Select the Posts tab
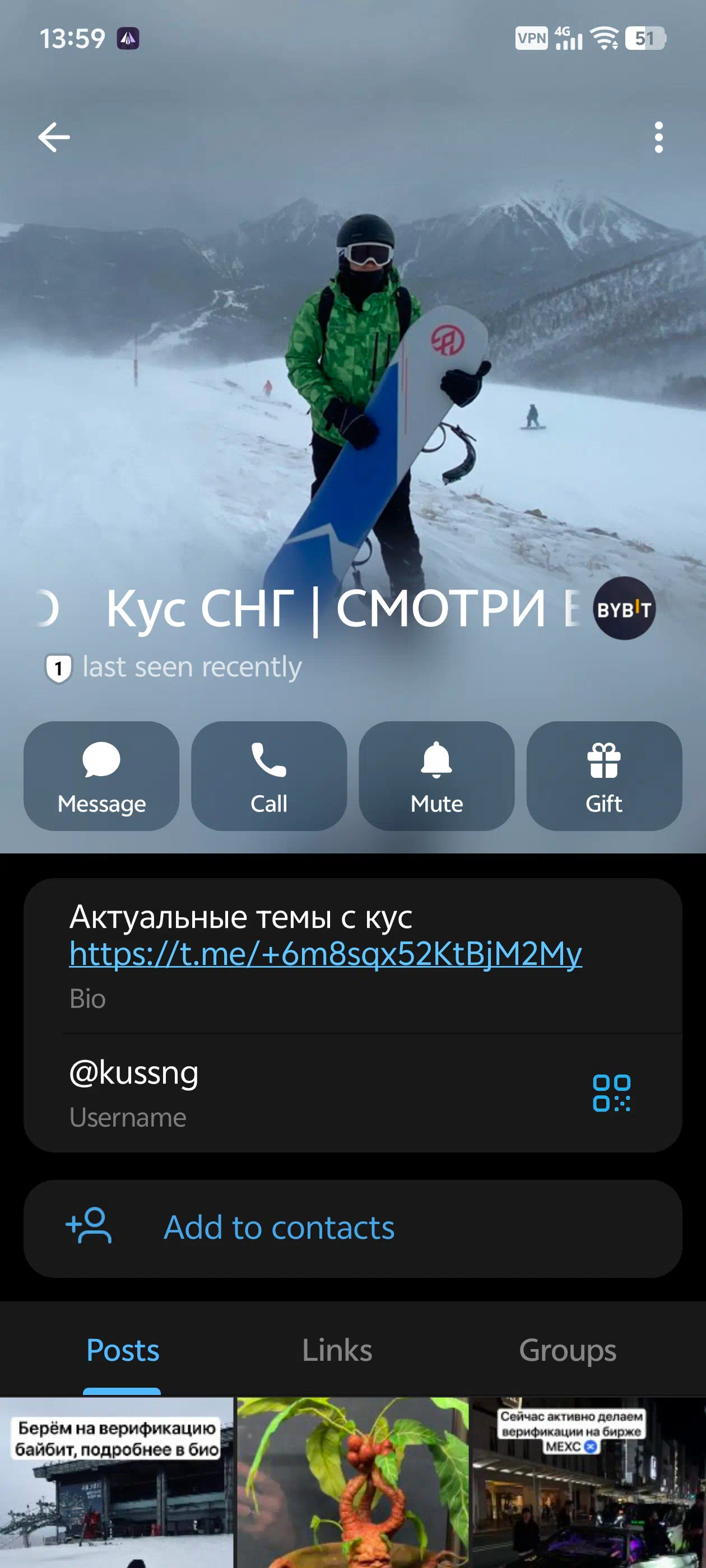This screenshot has height=1568, width=706. [123, 1350]
